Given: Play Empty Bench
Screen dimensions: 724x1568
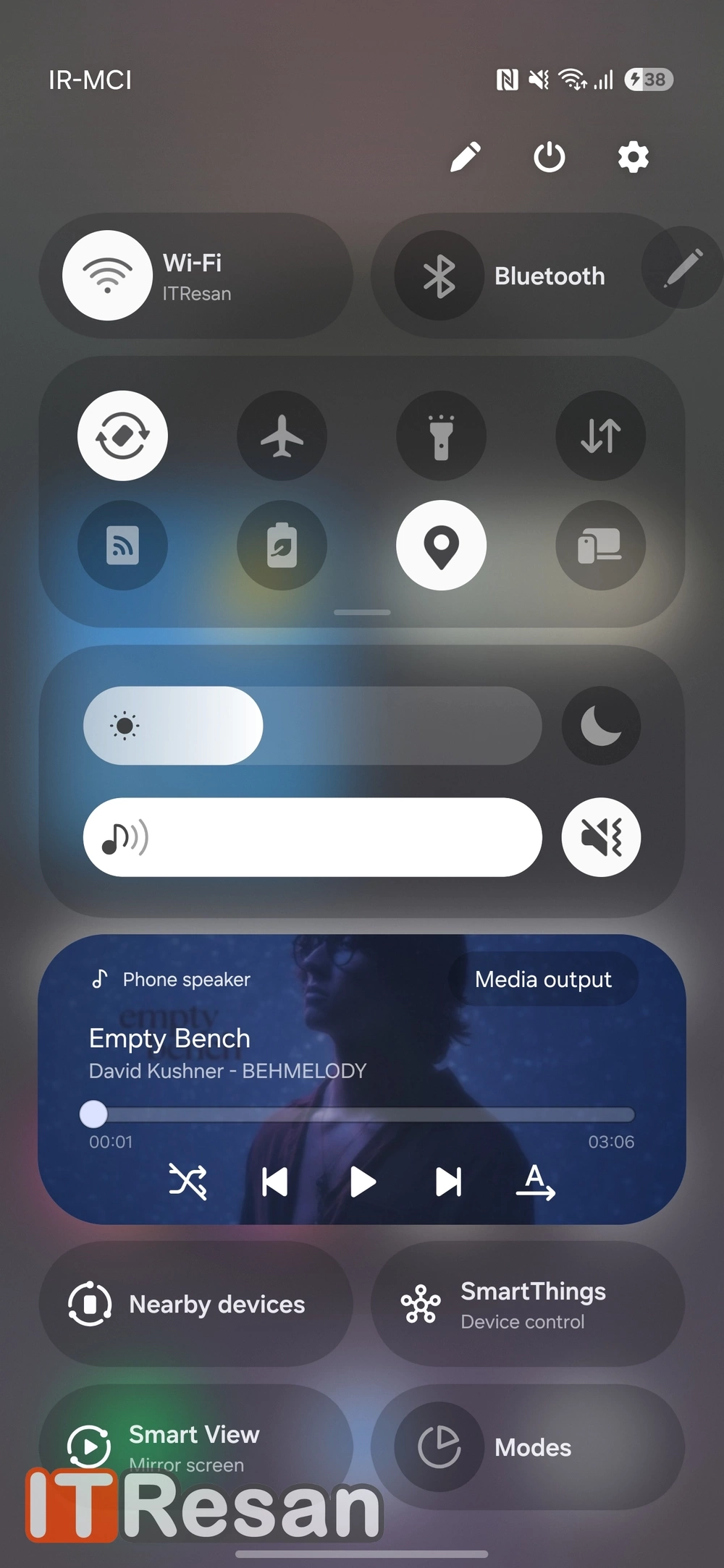Looking at the screenshot, I should [x=362, y=1182].
